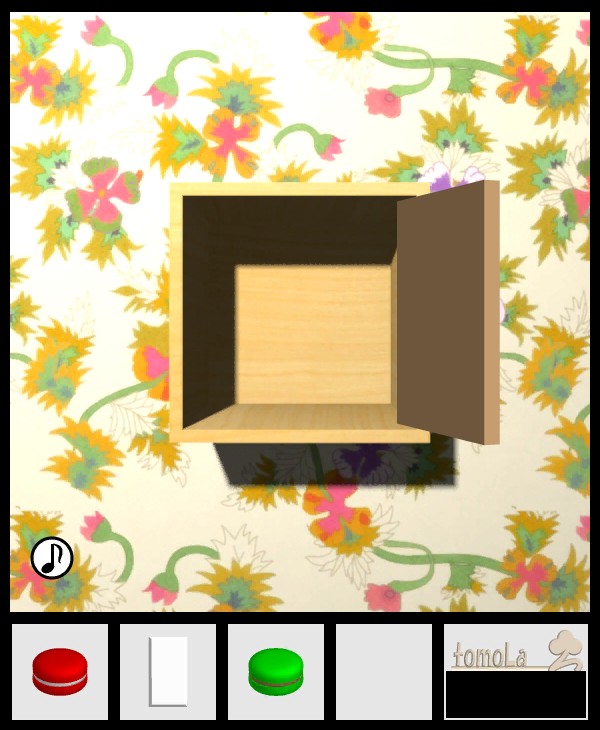This screenshot has width=600, height=730.
Task: Tap the empty fourth inventory slot
Action: click(384, 671)
